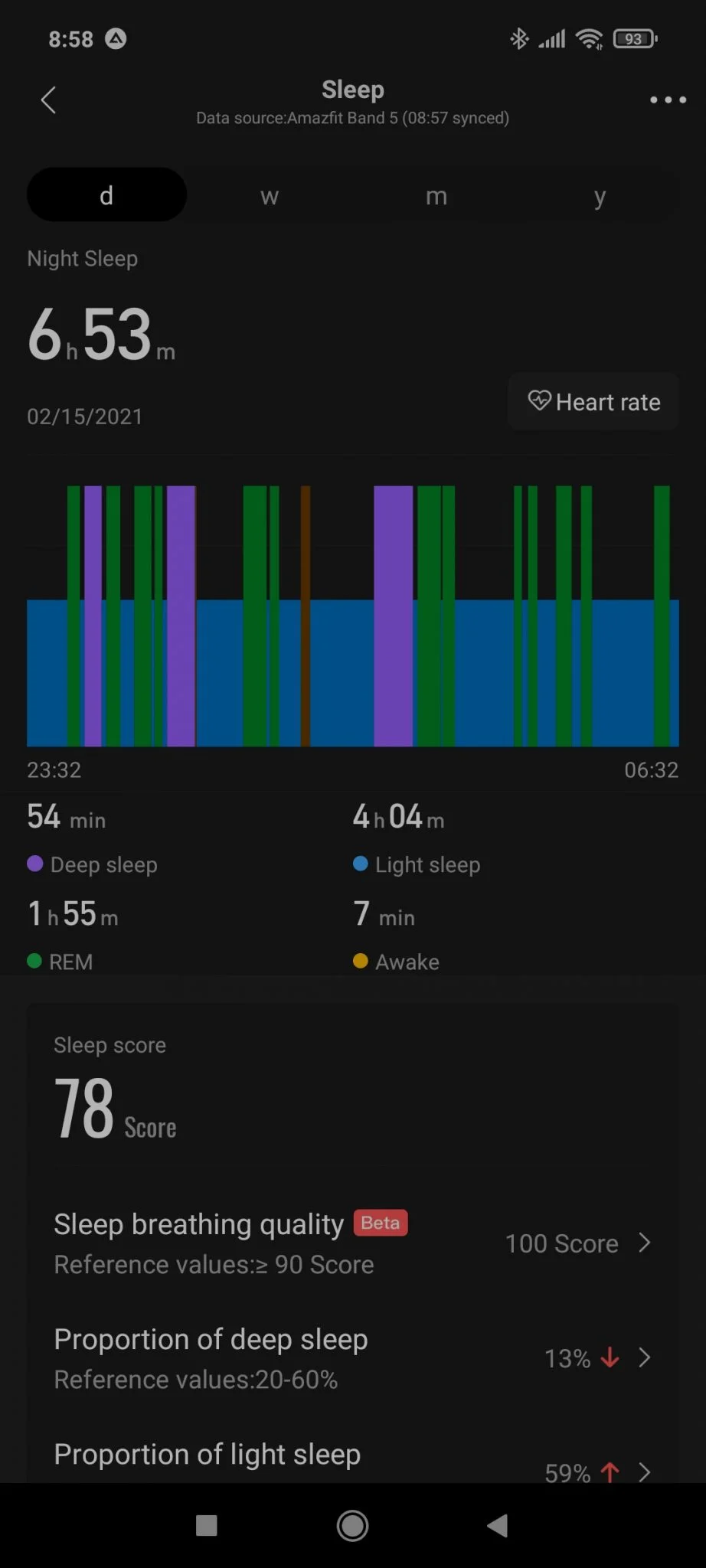This screenshot has height=1568, width=706.
Task: Select the daily 'd' view tab
Action: [x=106, y=196]
